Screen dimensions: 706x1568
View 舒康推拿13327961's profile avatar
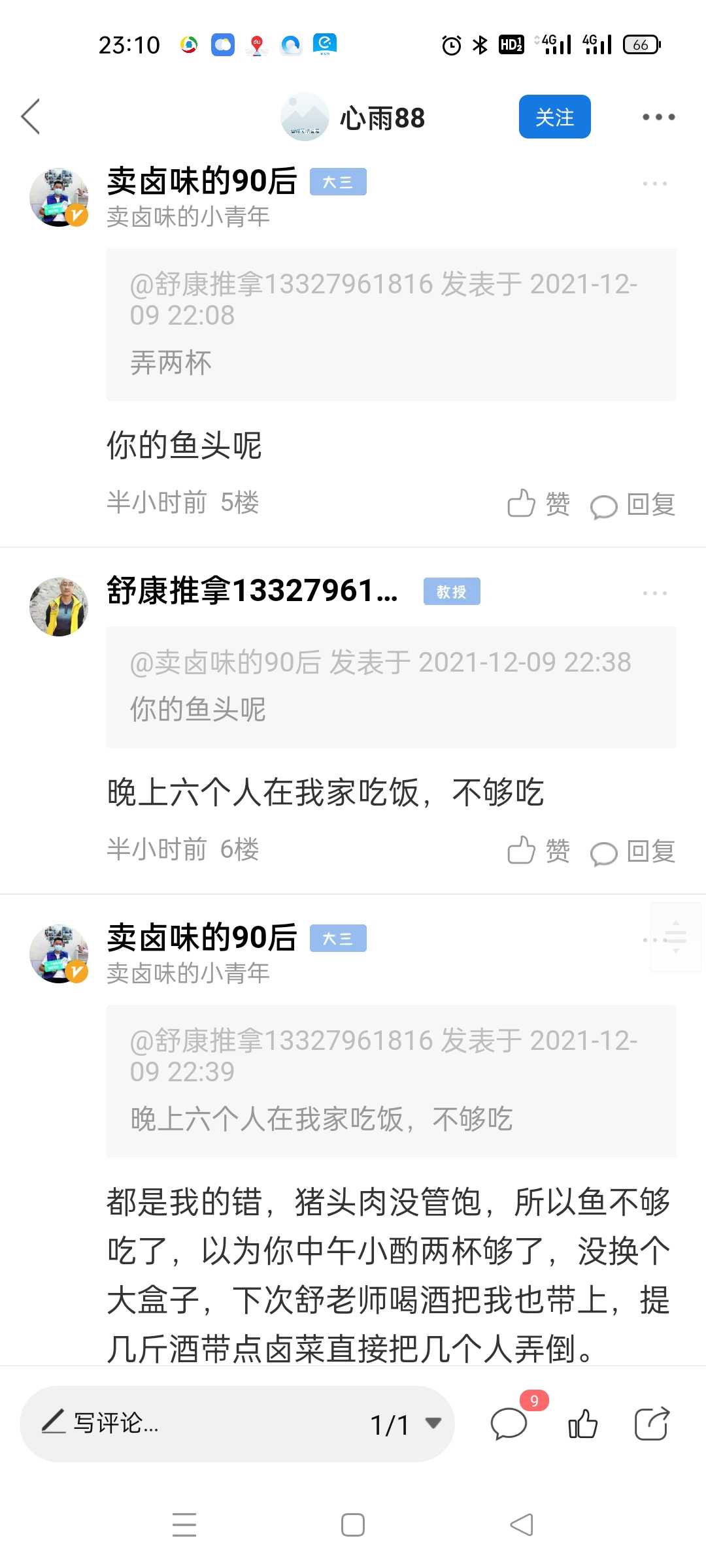(59, 607)
